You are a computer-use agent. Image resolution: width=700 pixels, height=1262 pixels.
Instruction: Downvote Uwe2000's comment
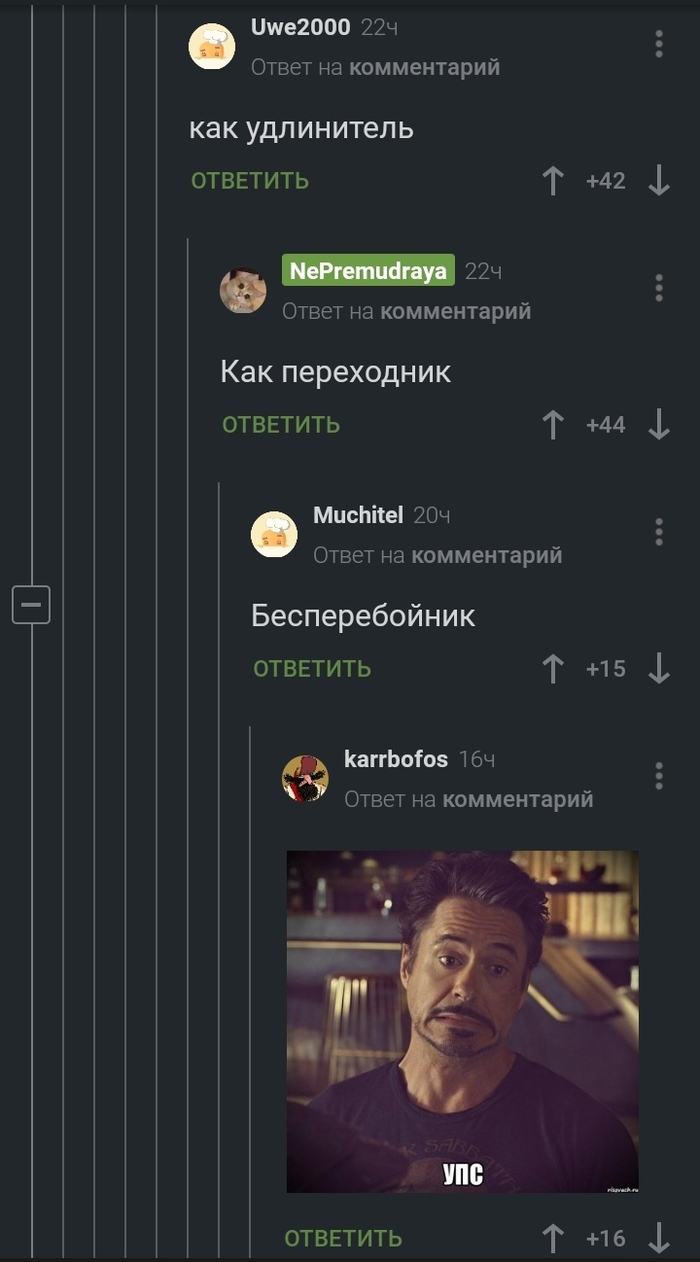tap(659, 181)
